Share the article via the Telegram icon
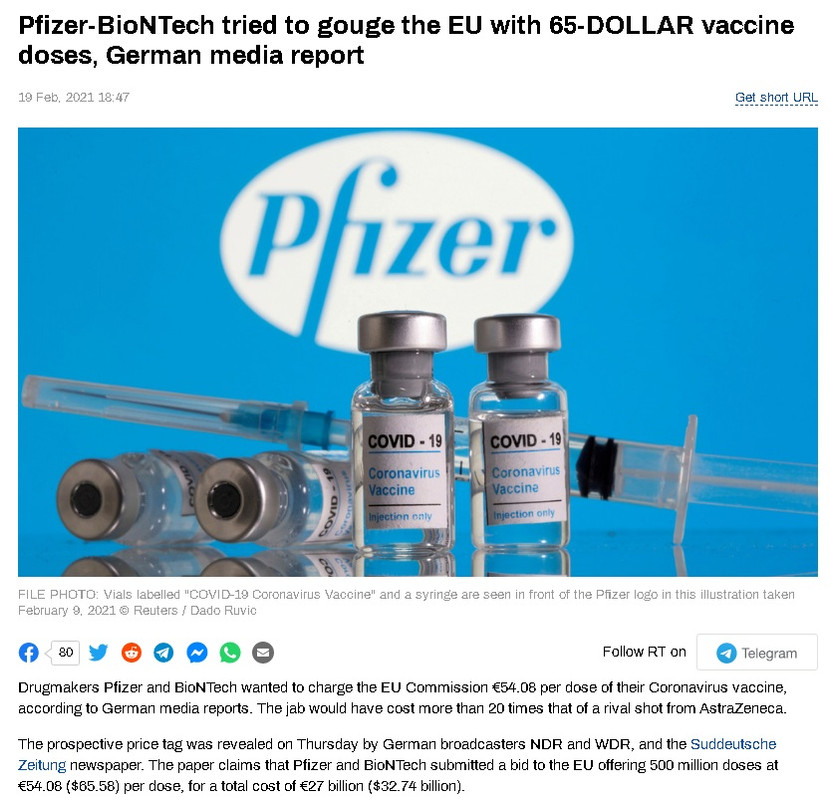Viewport: 835px width, 800px height. pyautogui.click(x=164, y=653)
